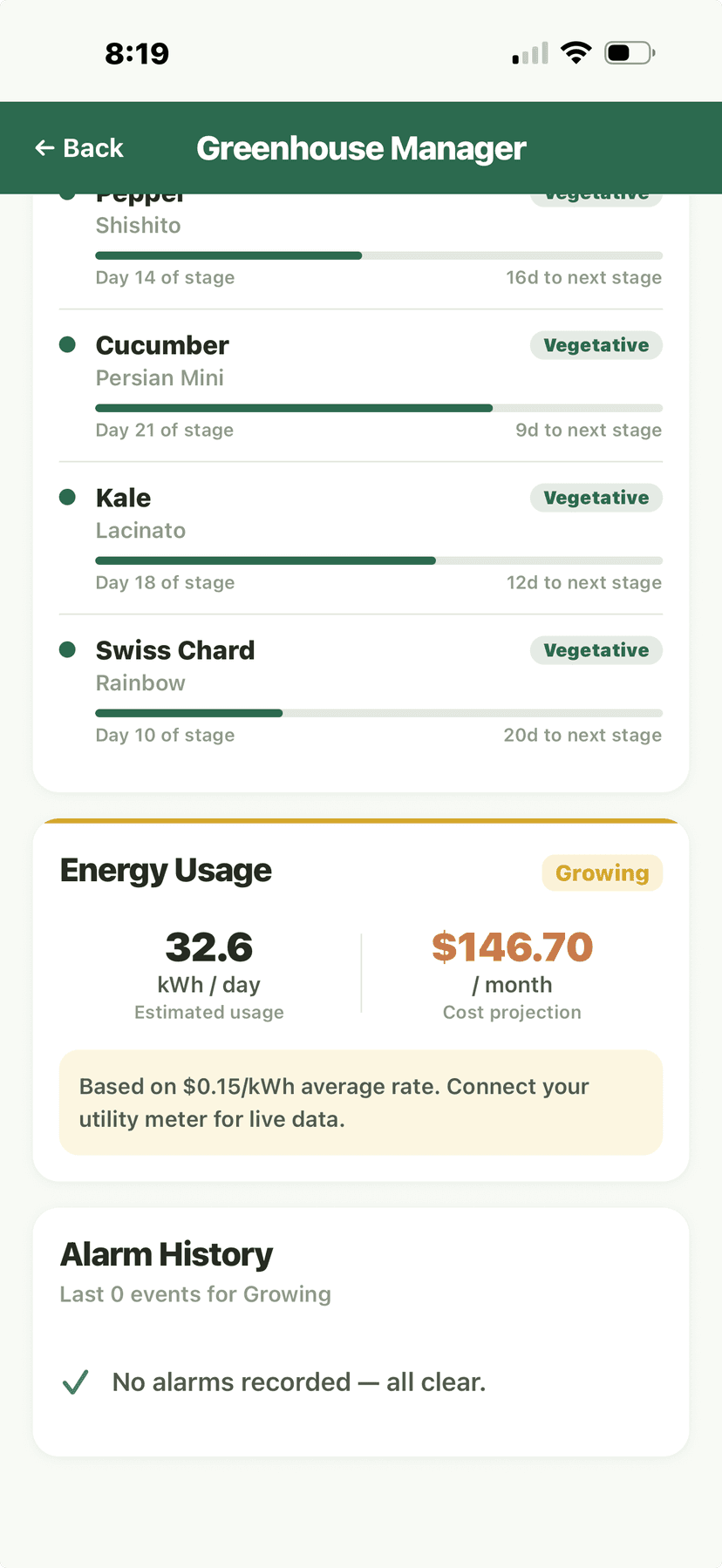Click the battery indicator in status bar

626,51
